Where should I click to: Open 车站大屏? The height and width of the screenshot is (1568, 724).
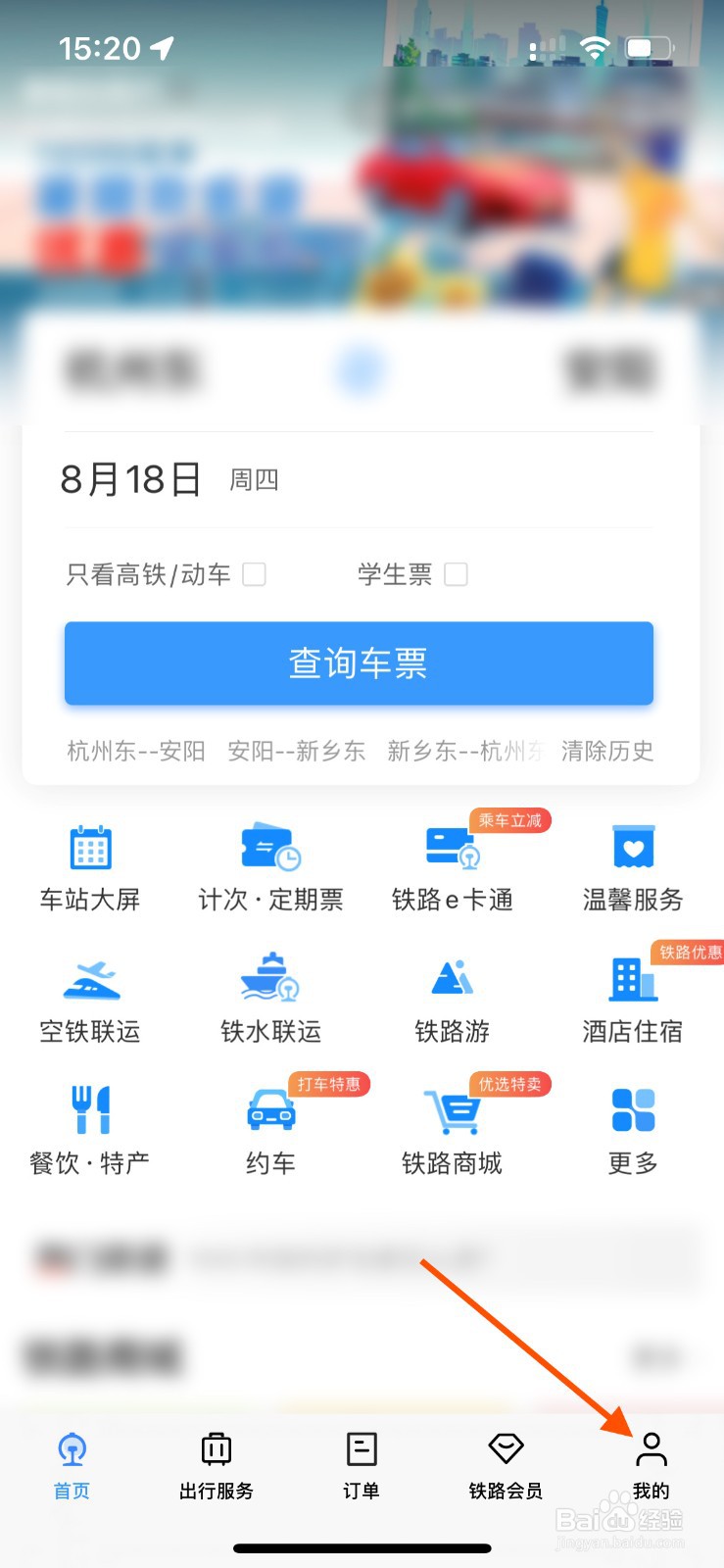pyautogui.click(x=90, y=868)
